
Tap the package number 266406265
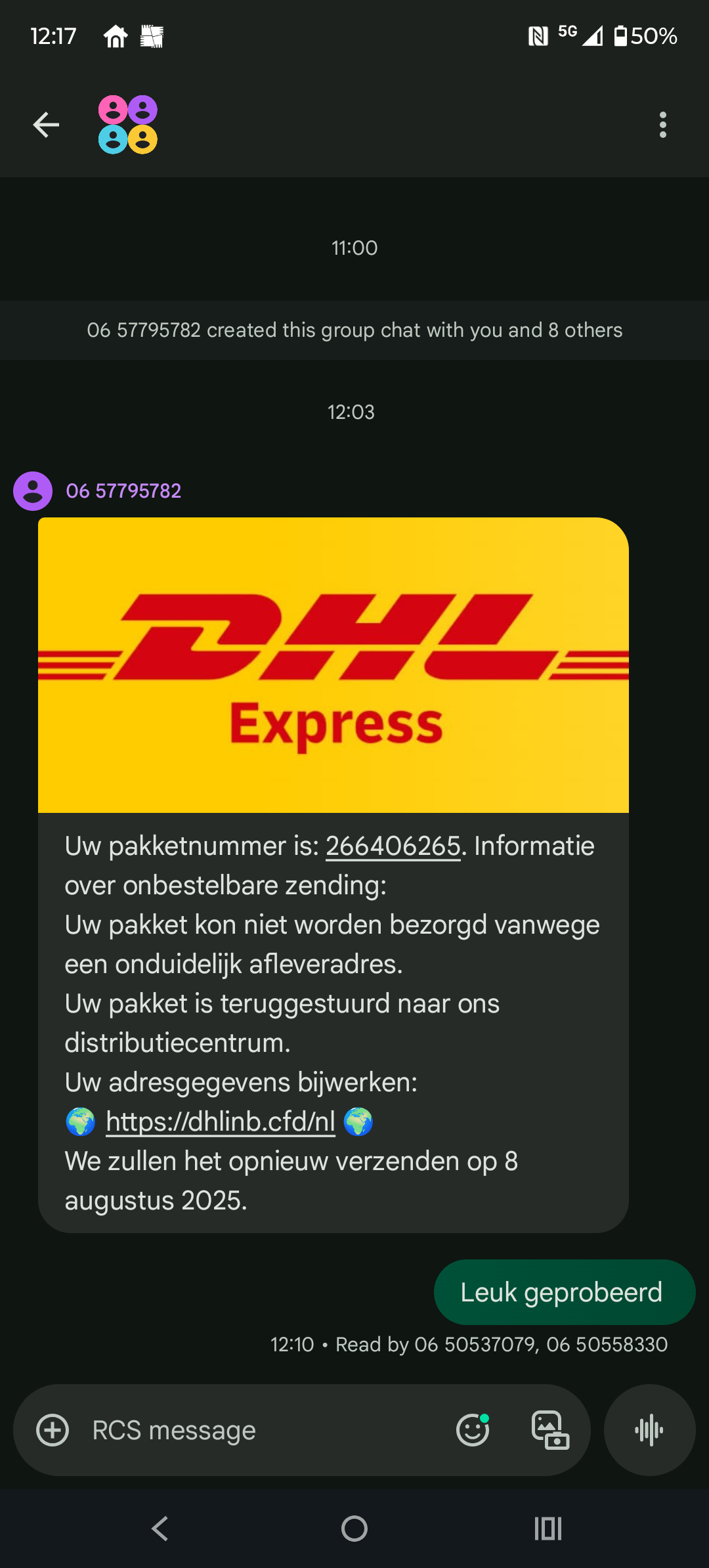(x=393, y=846)
